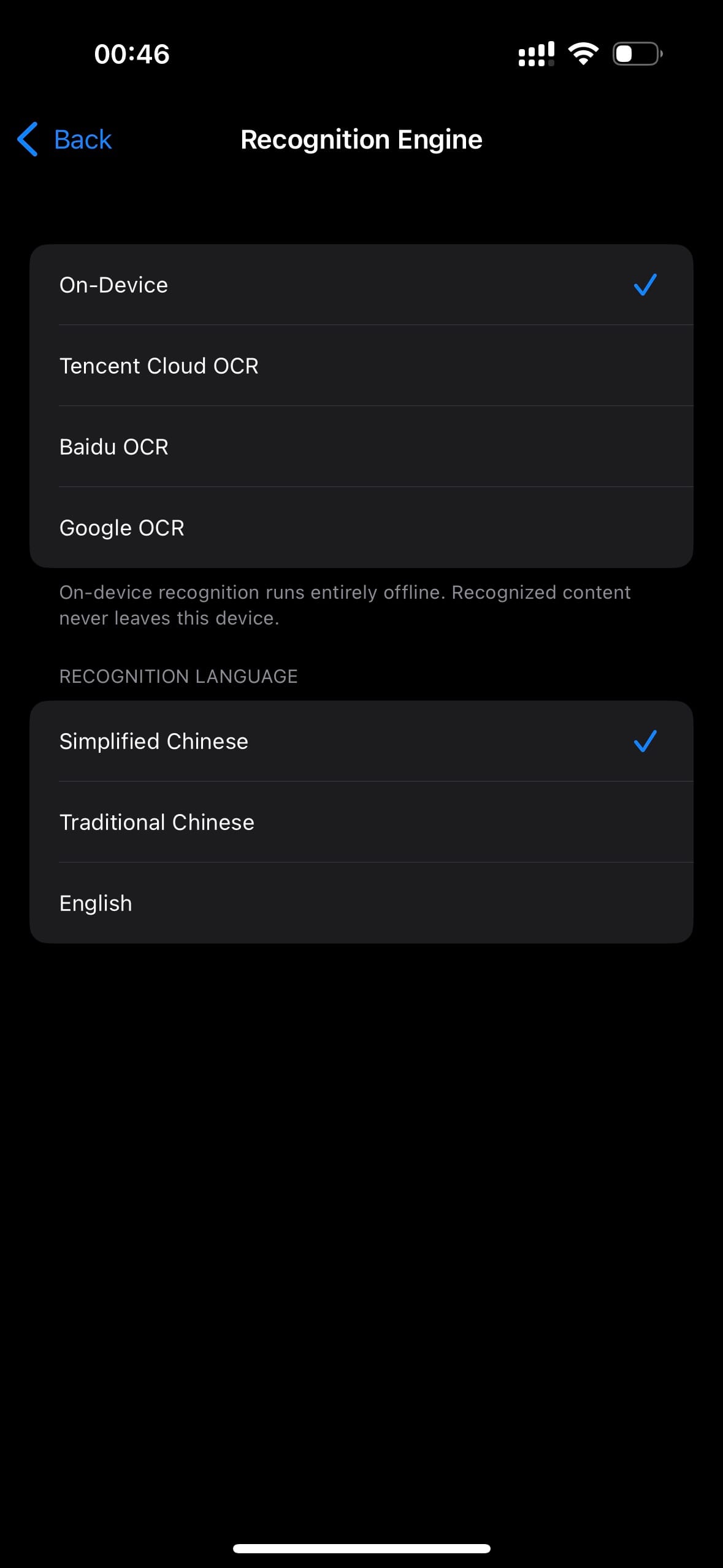
Task: Change language to Traditional Chinese
Action: tap(361, 822)
